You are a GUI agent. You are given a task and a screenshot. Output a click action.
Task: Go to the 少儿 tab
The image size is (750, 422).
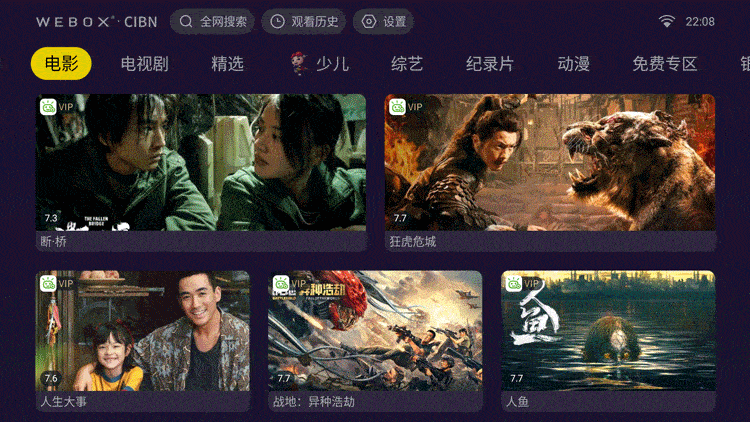pyautogui.click(x=320, y=64)
